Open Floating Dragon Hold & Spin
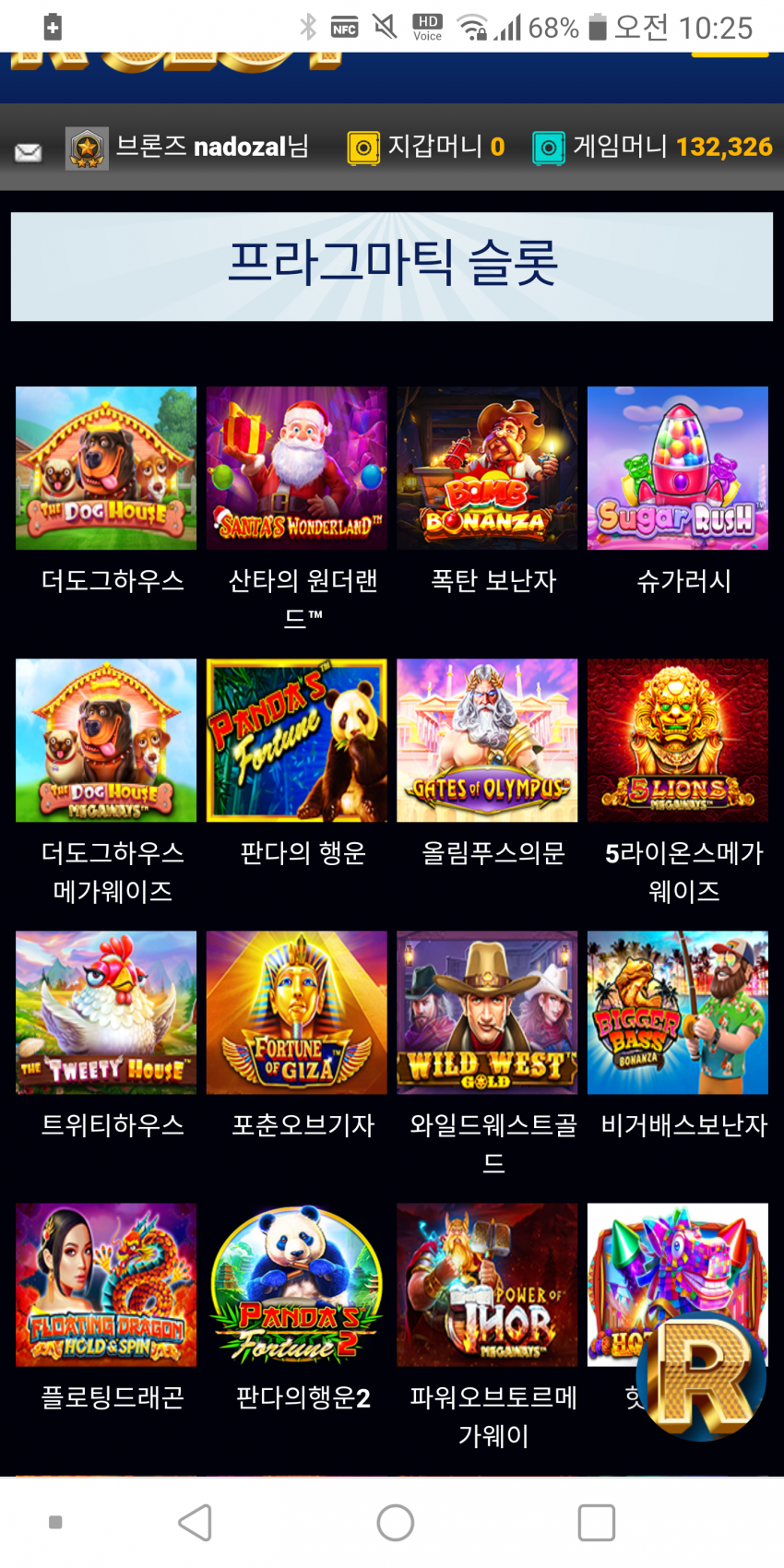 pyautogui.click(x=106, y=1284)
